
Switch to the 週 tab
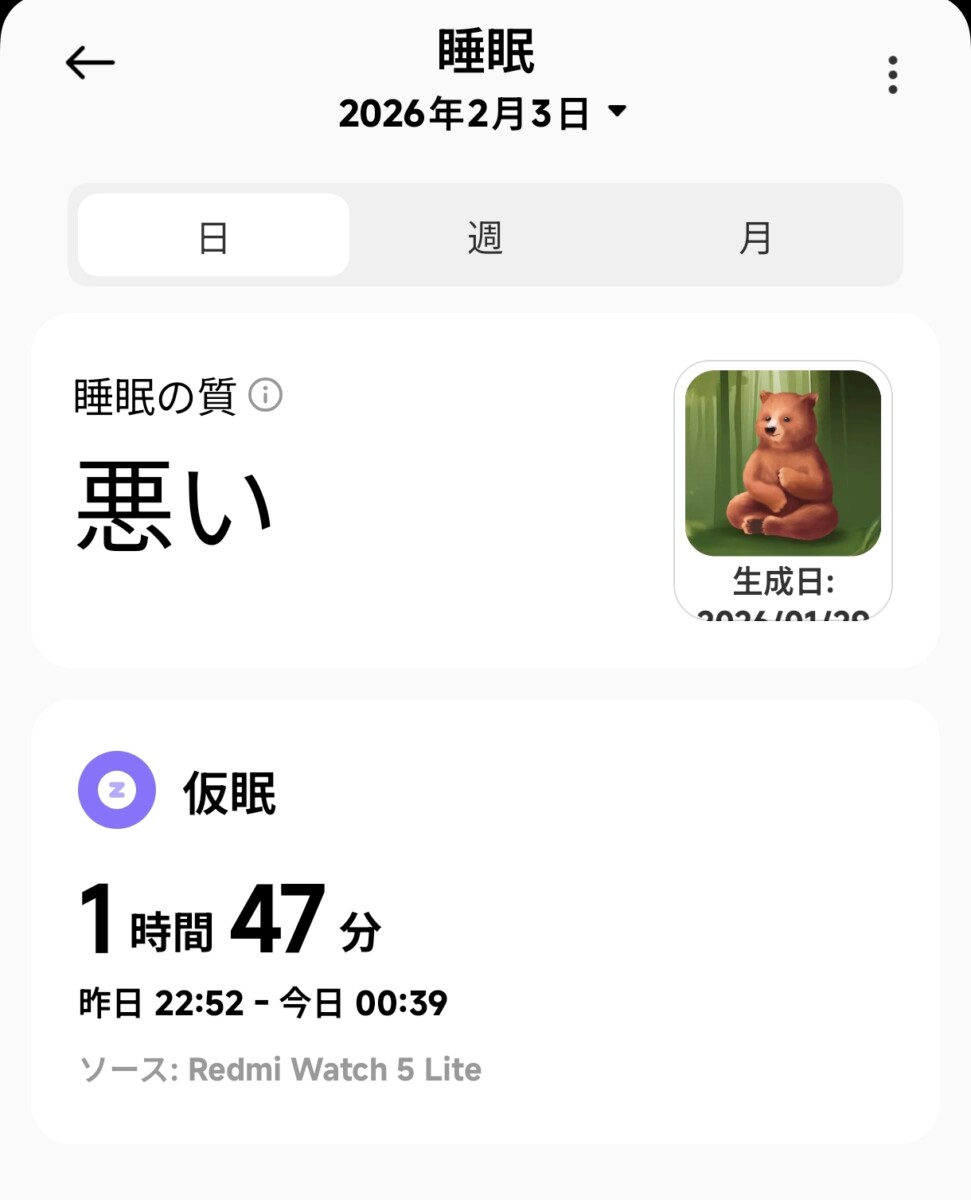point(485,237)
